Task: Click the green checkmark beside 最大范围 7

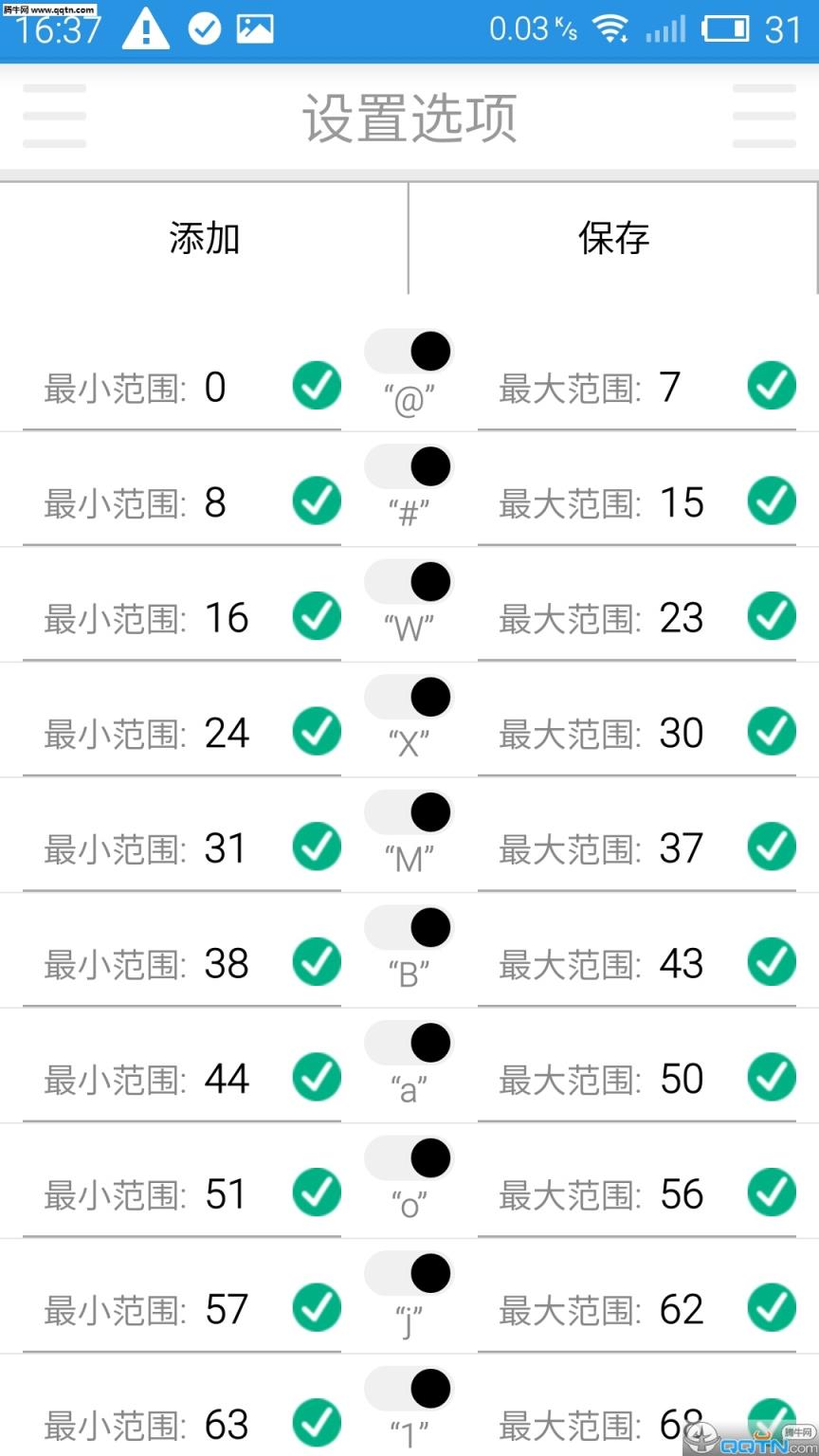Action: 771,386
